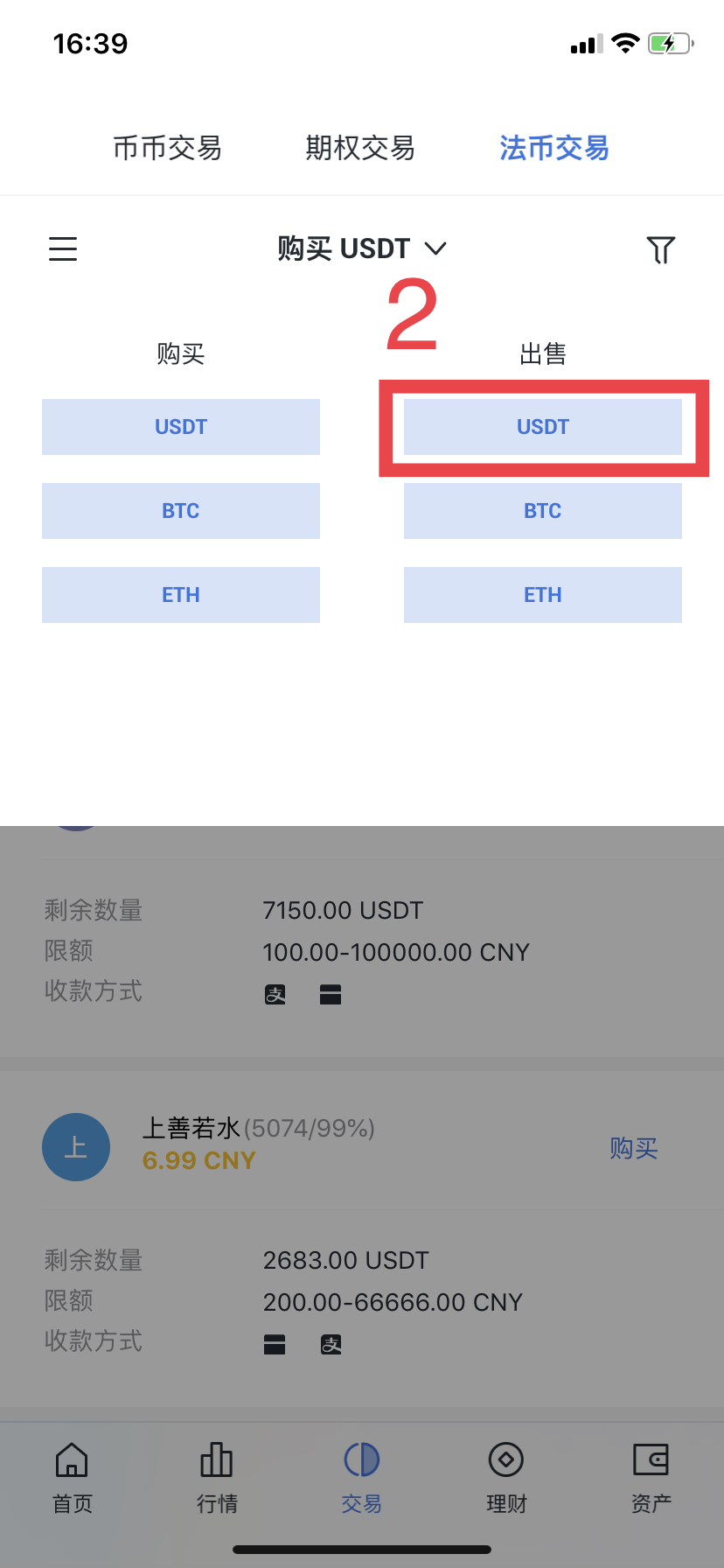Select USDT under the 出售 column

click(x=542, y=427)
